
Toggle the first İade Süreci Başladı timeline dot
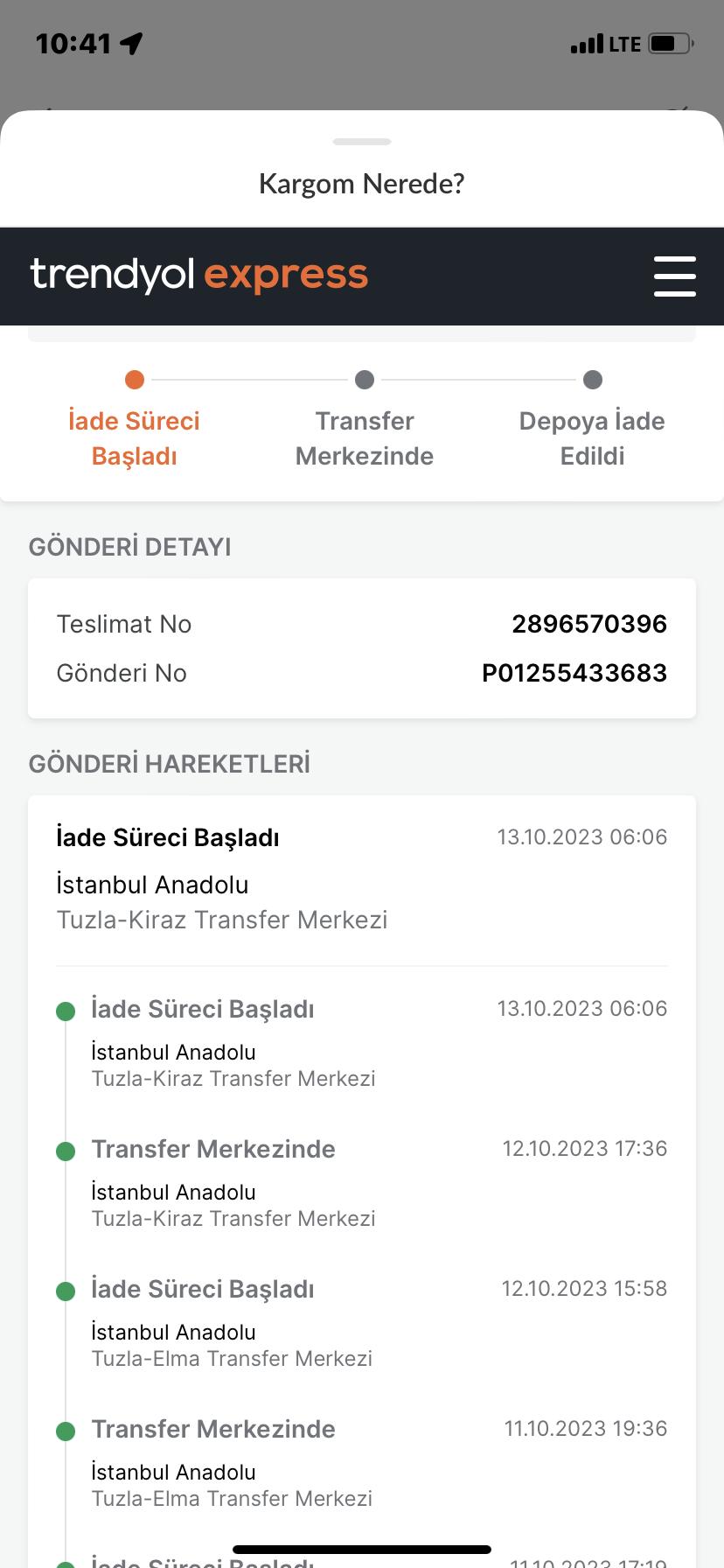pyautogui.click(x=66, y=1011)
